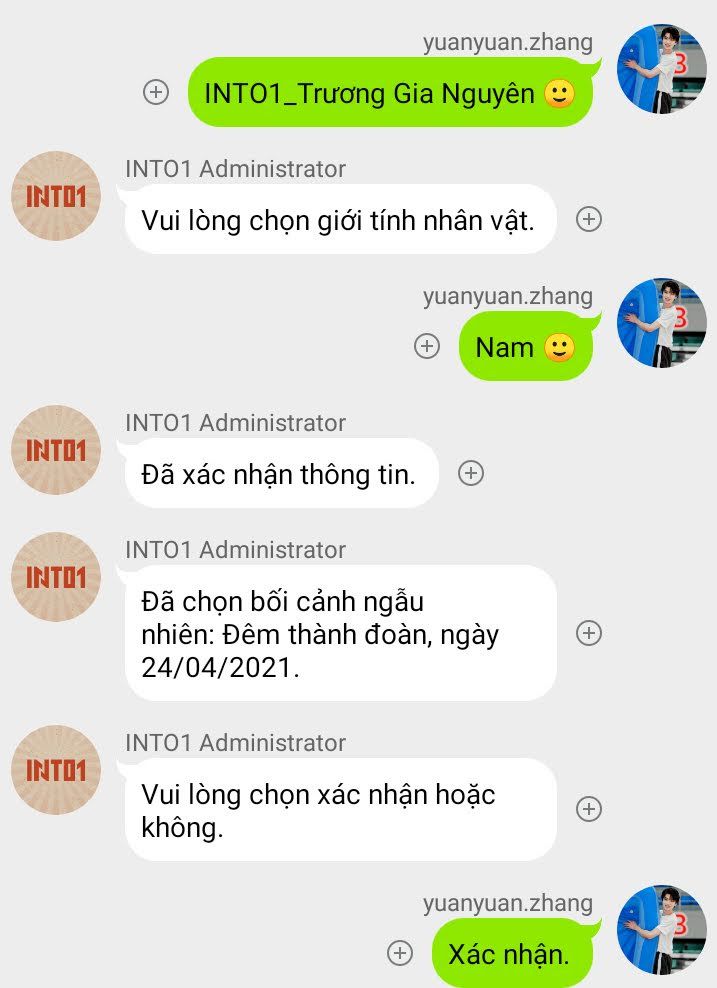Viewport: 717px width, 988px height.
Task: Open yuanyuan.zhang's avatar beside "INTO1_Trương Gia Nguyên" message
Action: [x=662, y=68]
